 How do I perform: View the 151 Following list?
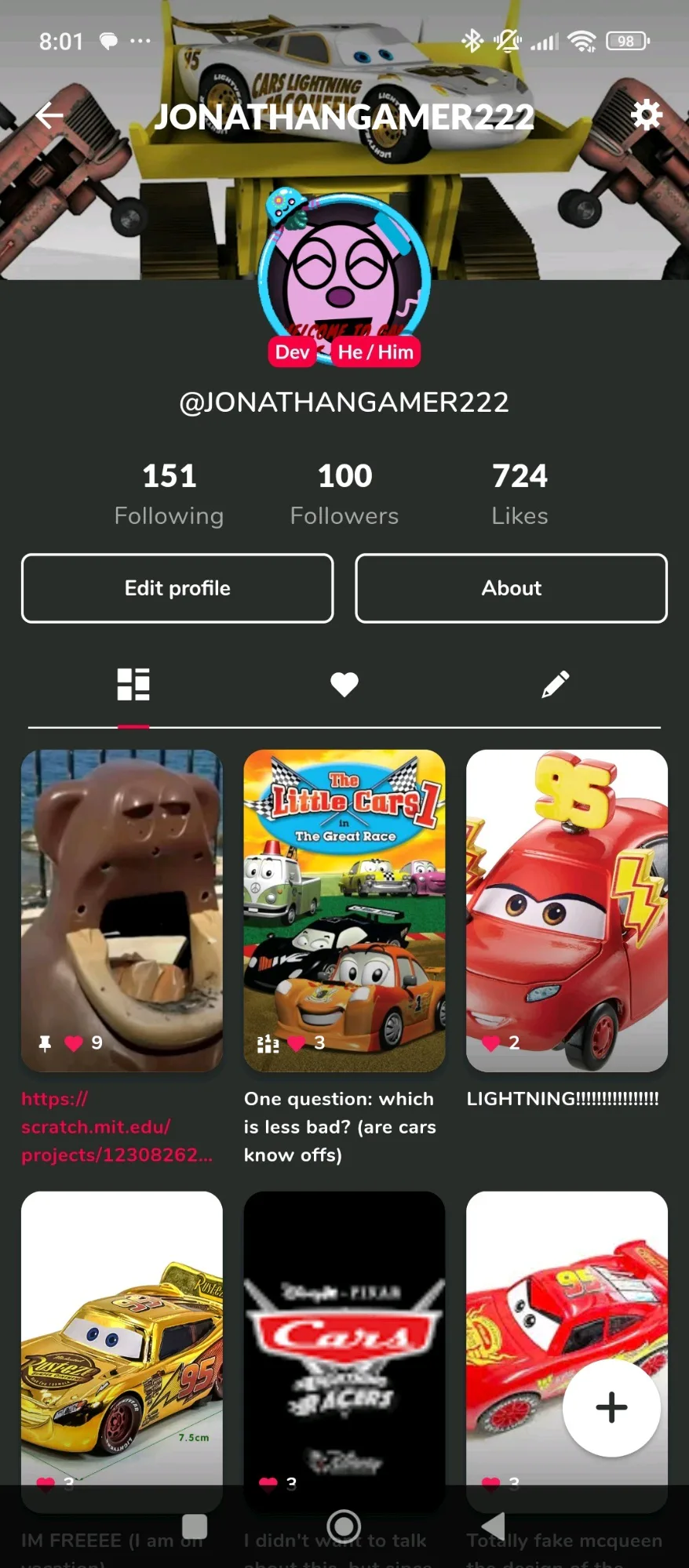(x=169, y=493)
